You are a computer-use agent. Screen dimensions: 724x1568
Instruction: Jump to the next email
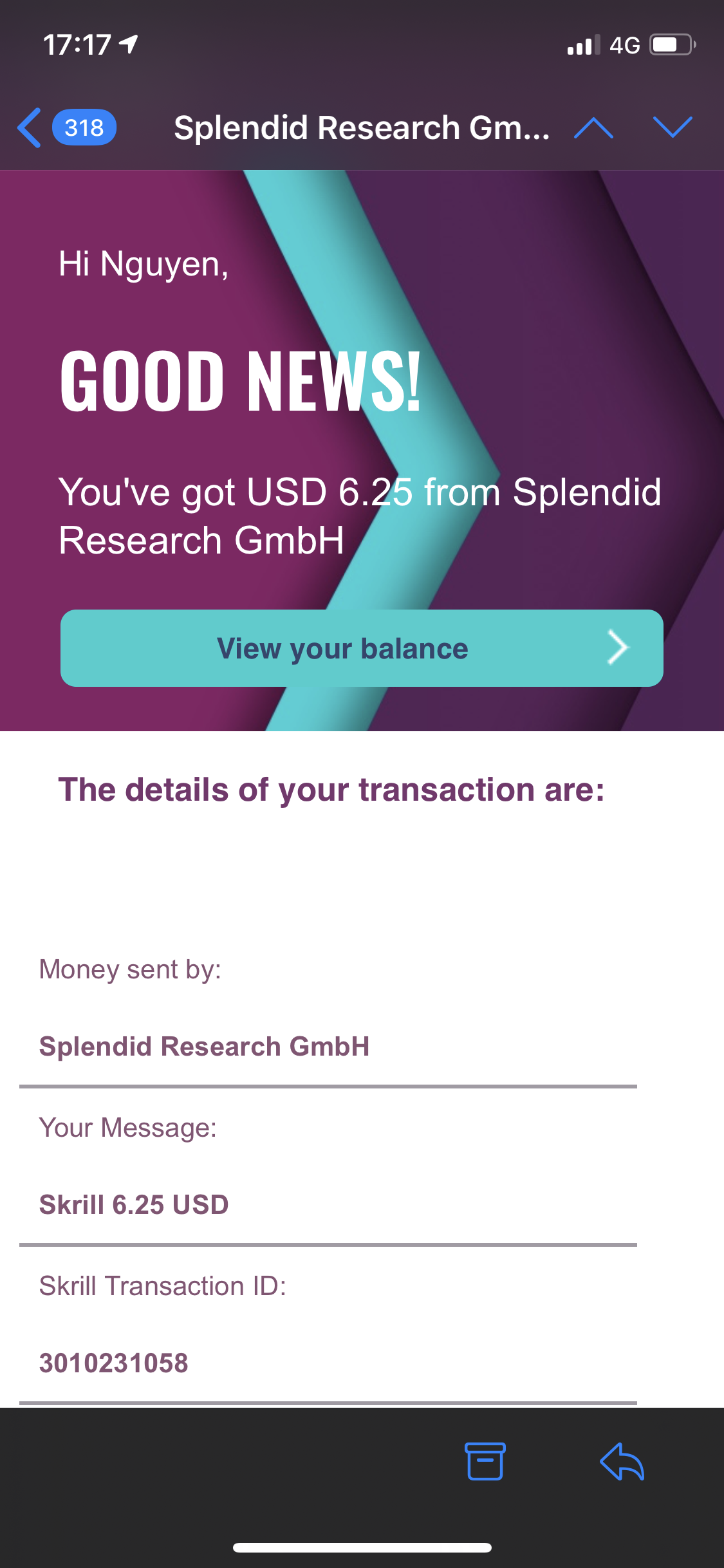(x=673, y=127)
